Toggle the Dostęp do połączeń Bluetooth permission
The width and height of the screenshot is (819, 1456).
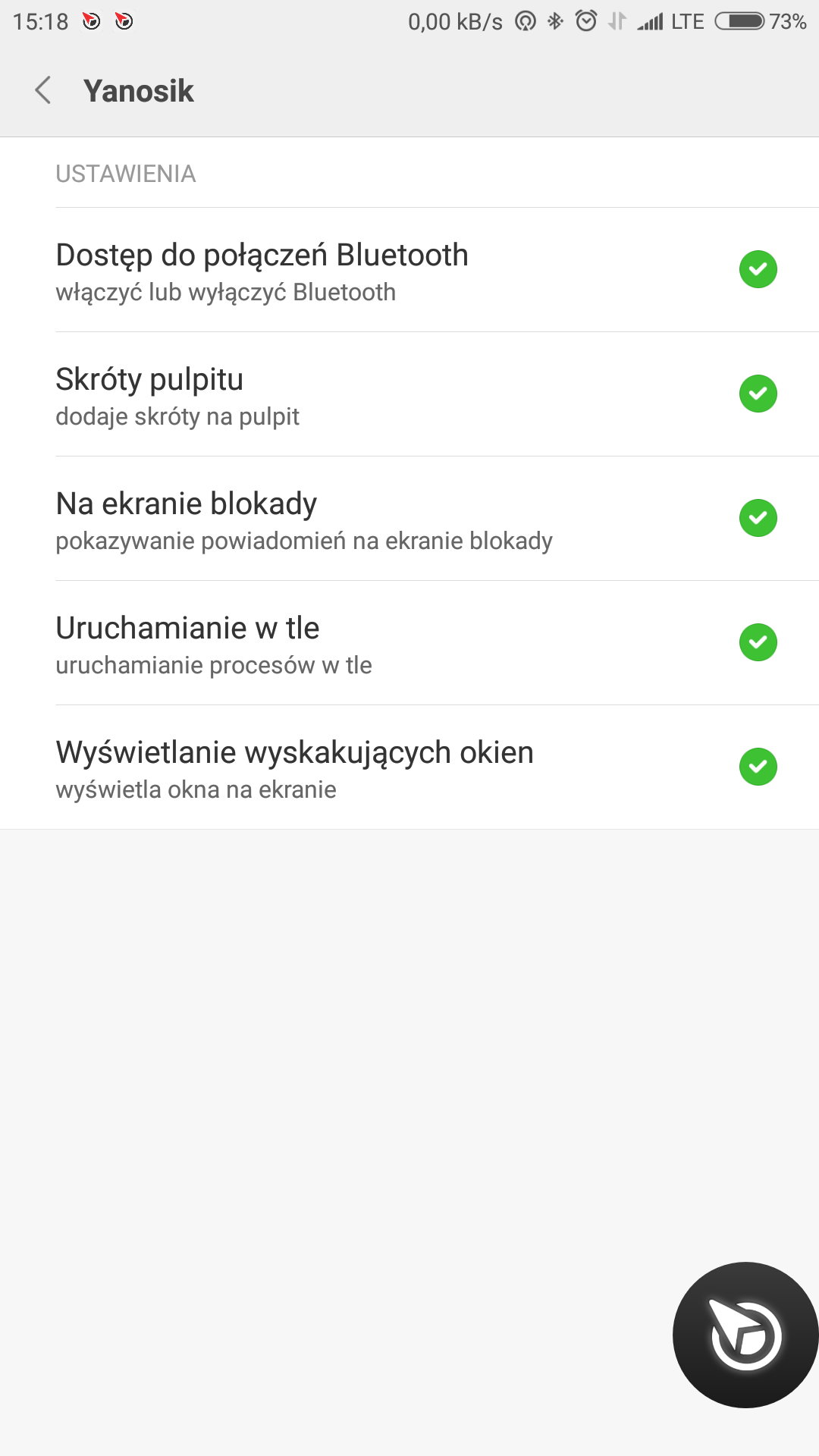click(x=757, y=269)
